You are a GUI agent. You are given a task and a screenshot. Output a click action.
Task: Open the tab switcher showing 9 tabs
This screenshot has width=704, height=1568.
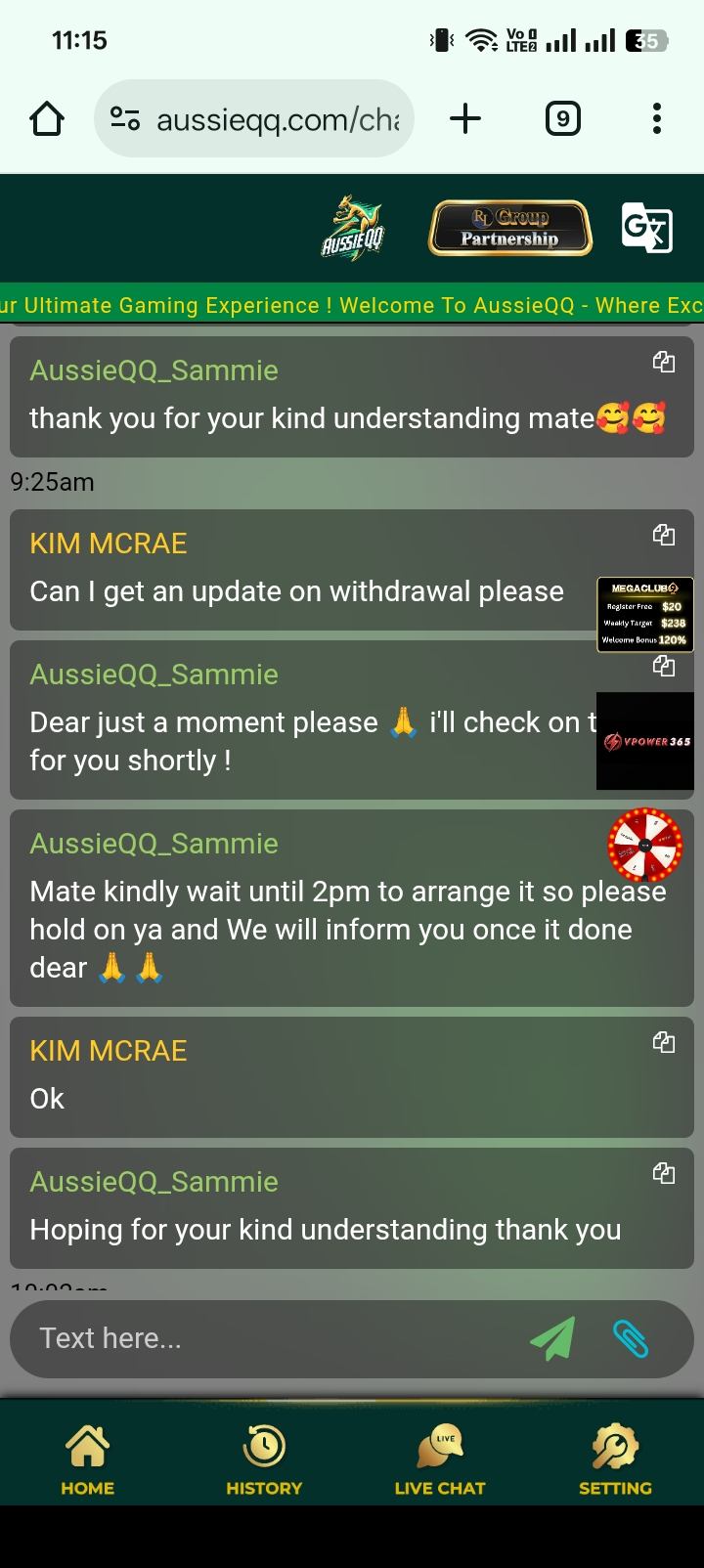tap(562, 119)
